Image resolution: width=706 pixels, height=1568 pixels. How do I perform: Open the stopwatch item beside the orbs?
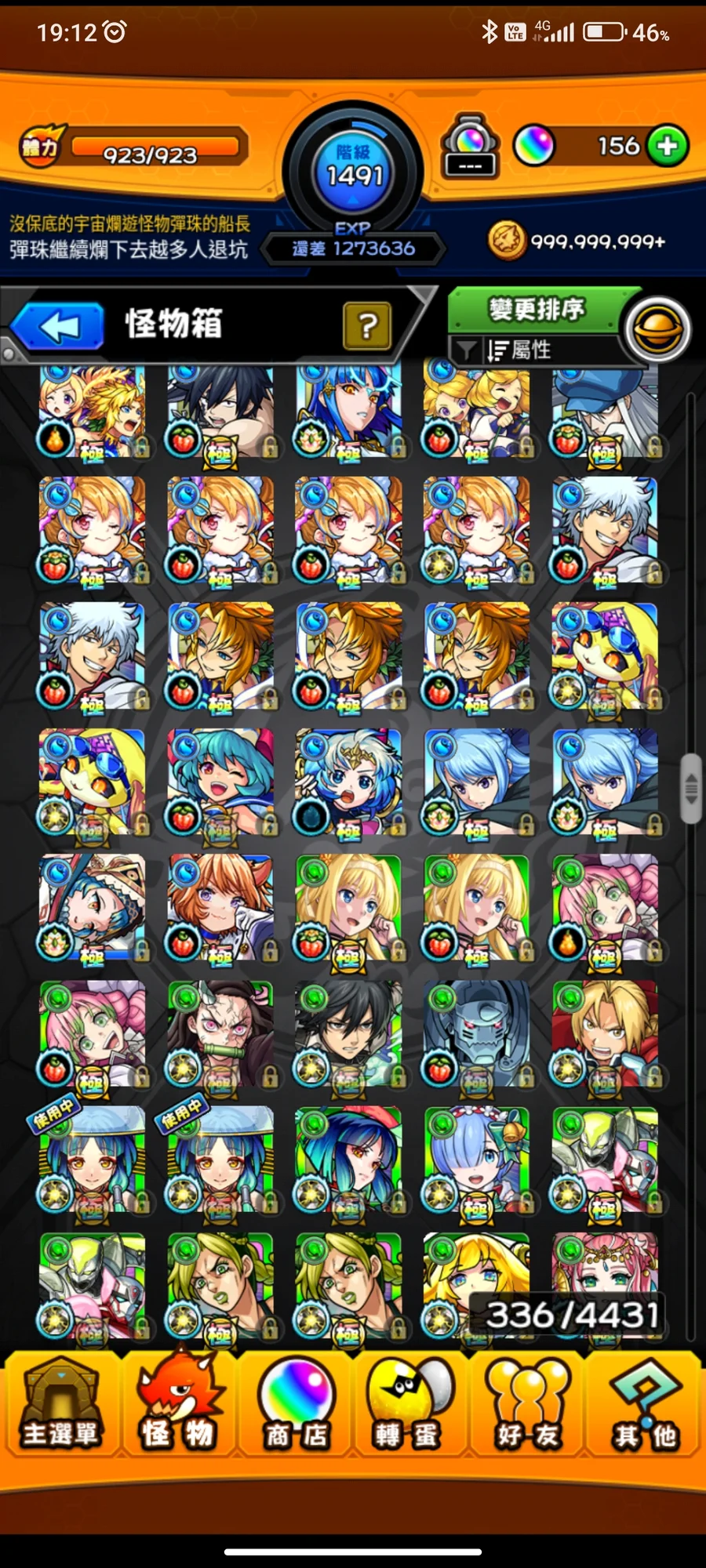[x=470, y=146]
